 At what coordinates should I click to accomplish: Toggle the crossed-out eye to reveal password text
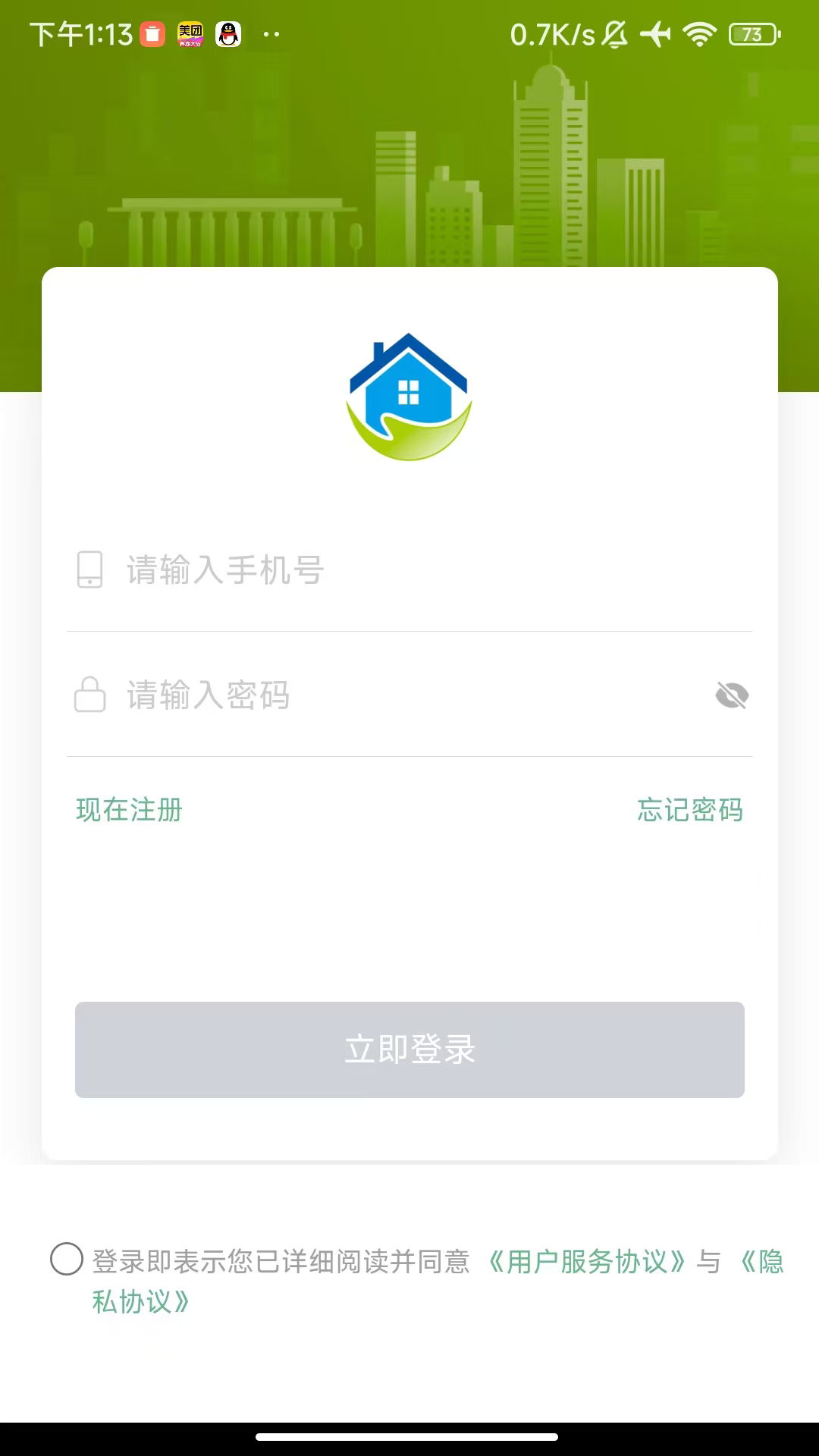[x=730, y=694]
